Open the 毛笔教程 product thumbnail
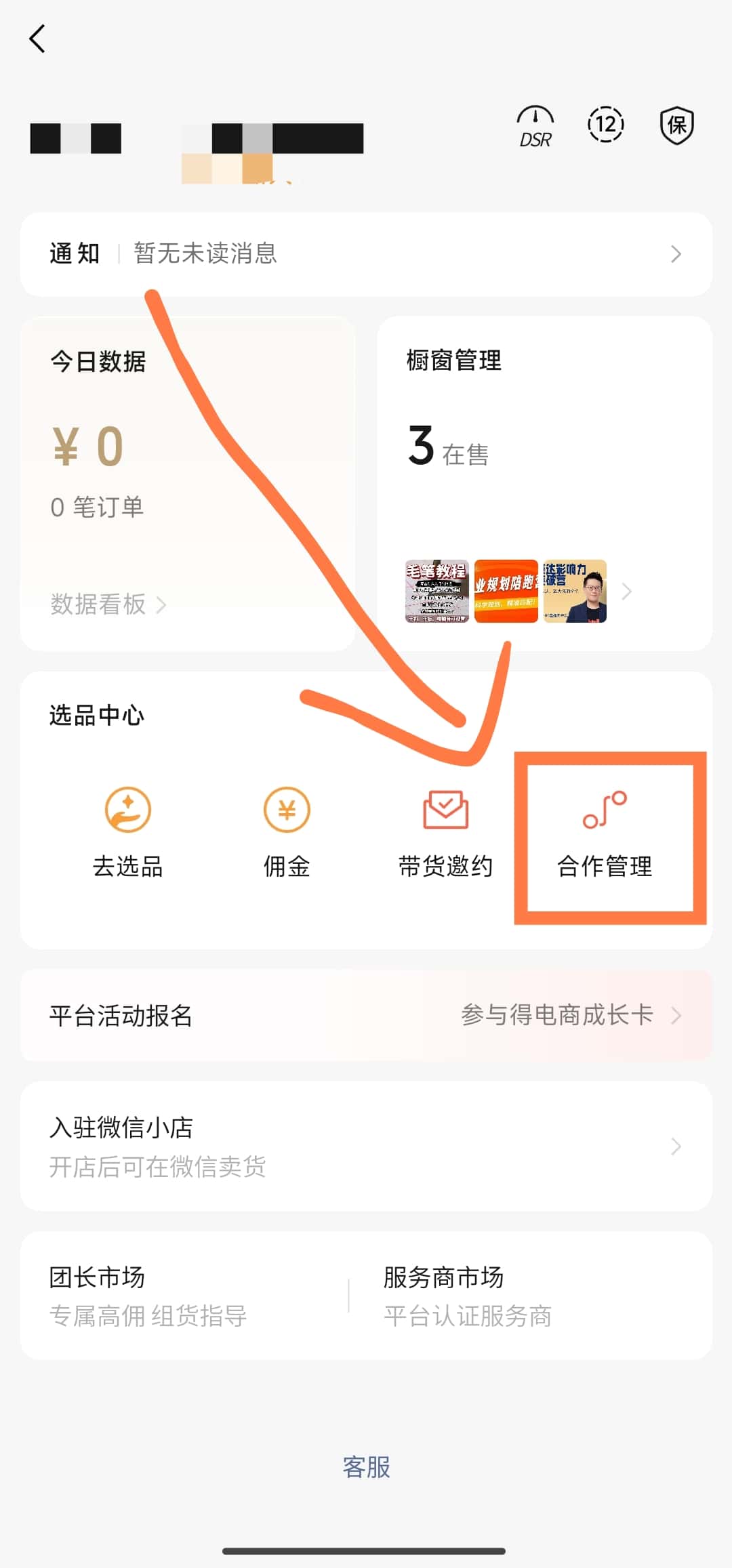The image size is (732, 1568). tap(436, 591)
